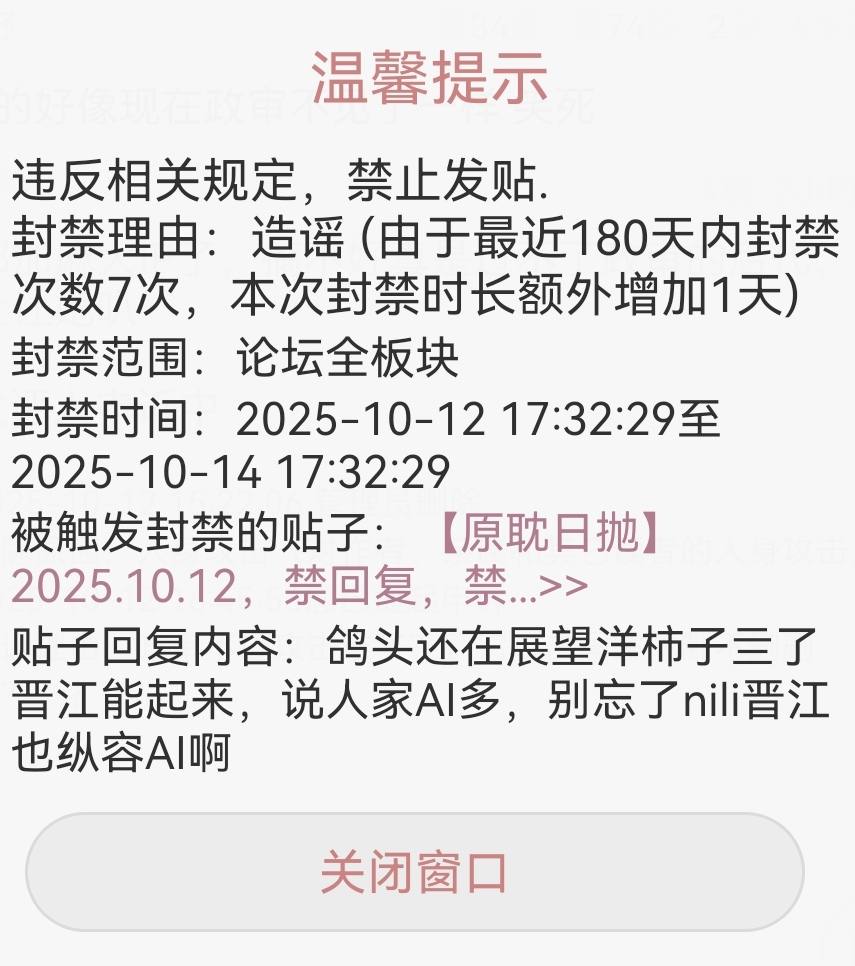The height and width of the screenshot is (966, 855).
Task: Tap the 关闭窗口 button
Action: tap(414, 872)
